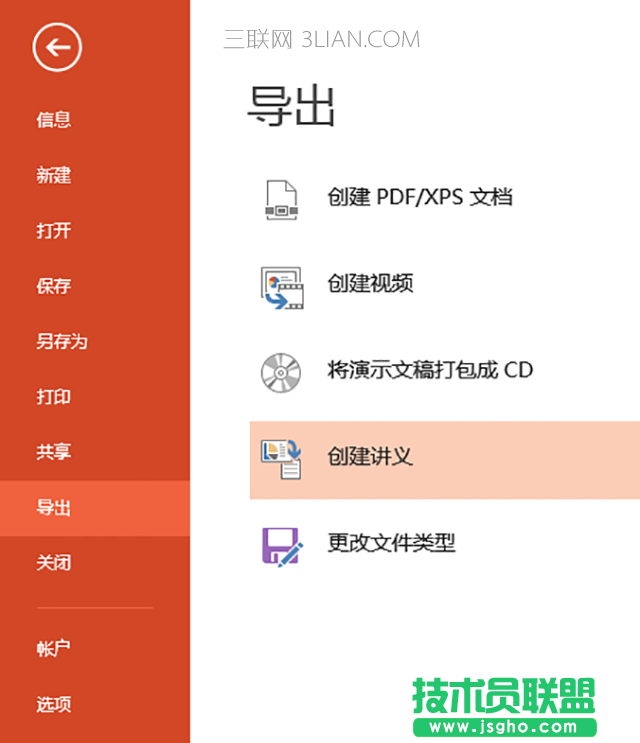Tap 关闭 to close the presentation
Screen dimensions: 640x743
[54, 563]
